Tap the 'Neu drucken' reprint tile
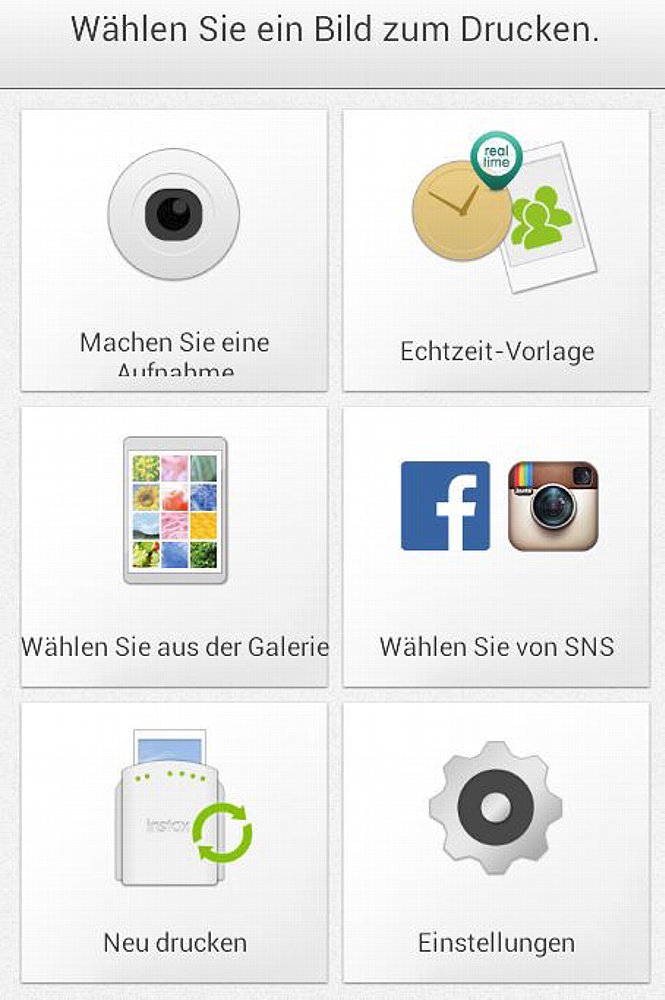Screen dimensions: 665x1000 pos(174,842)
